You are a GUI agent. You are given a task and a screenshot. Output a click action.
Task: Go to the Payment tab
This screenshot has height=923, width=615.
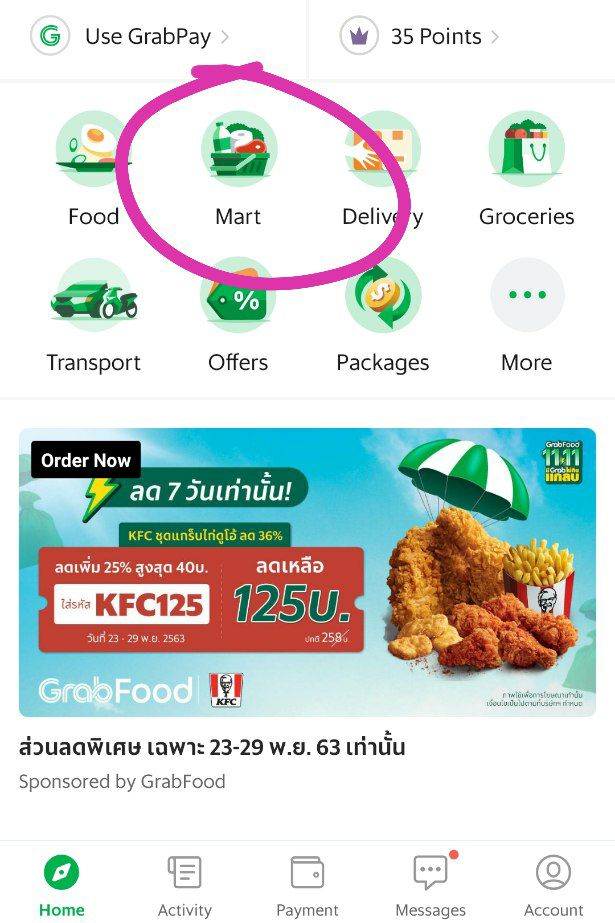[x=307, y=885]
